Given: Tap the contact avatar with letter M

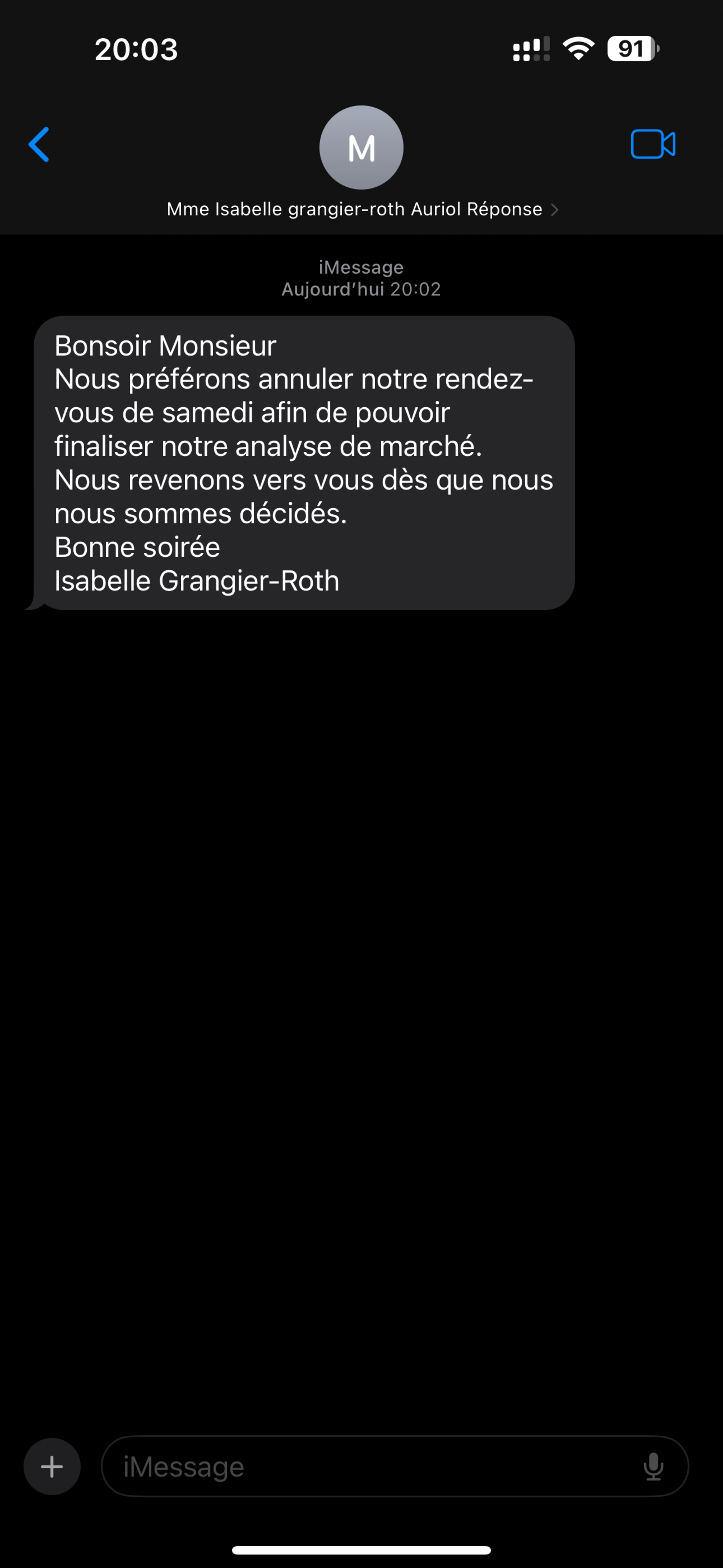Looking at the screenshot, I should [x=361, y=147].
